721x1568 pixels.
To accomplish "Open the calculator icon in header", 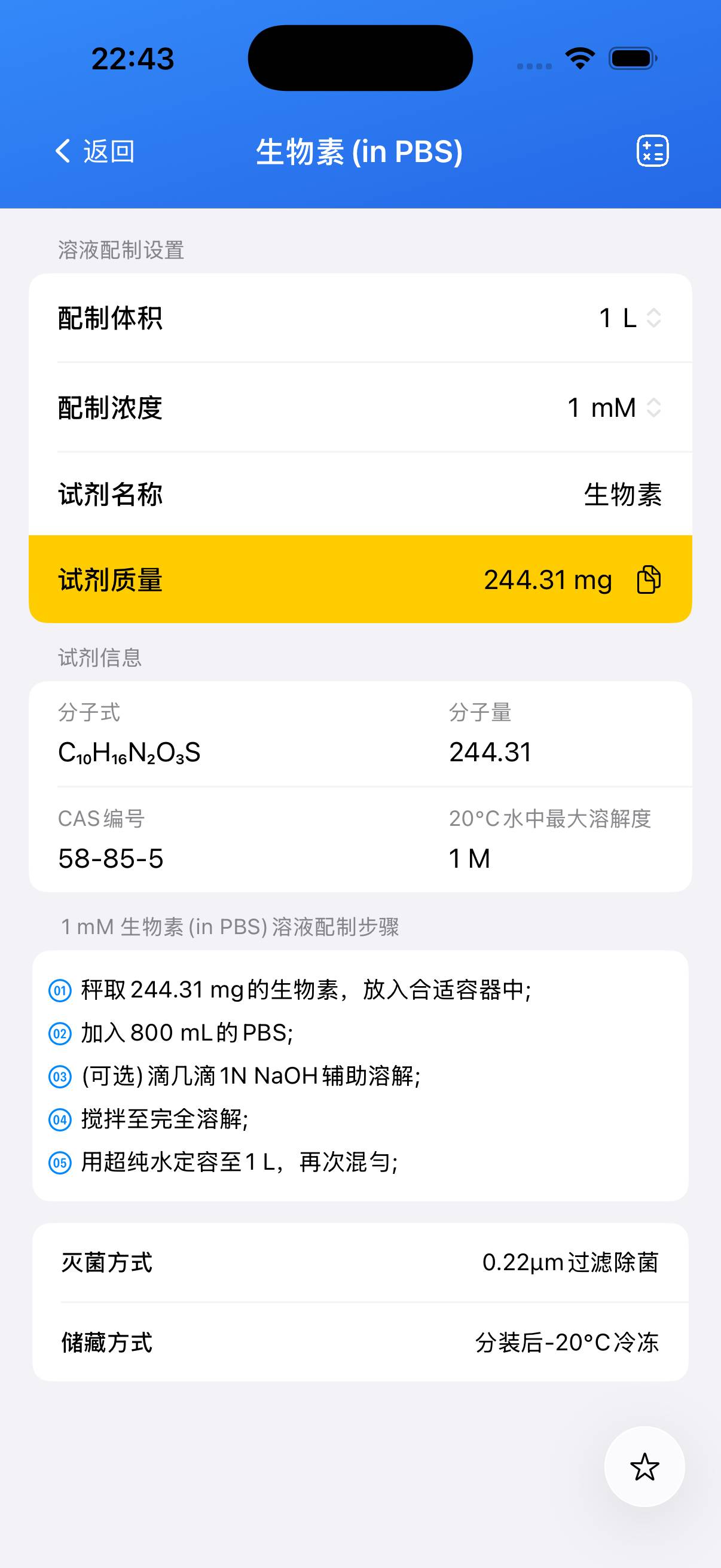I will click(x=652, y=151).
